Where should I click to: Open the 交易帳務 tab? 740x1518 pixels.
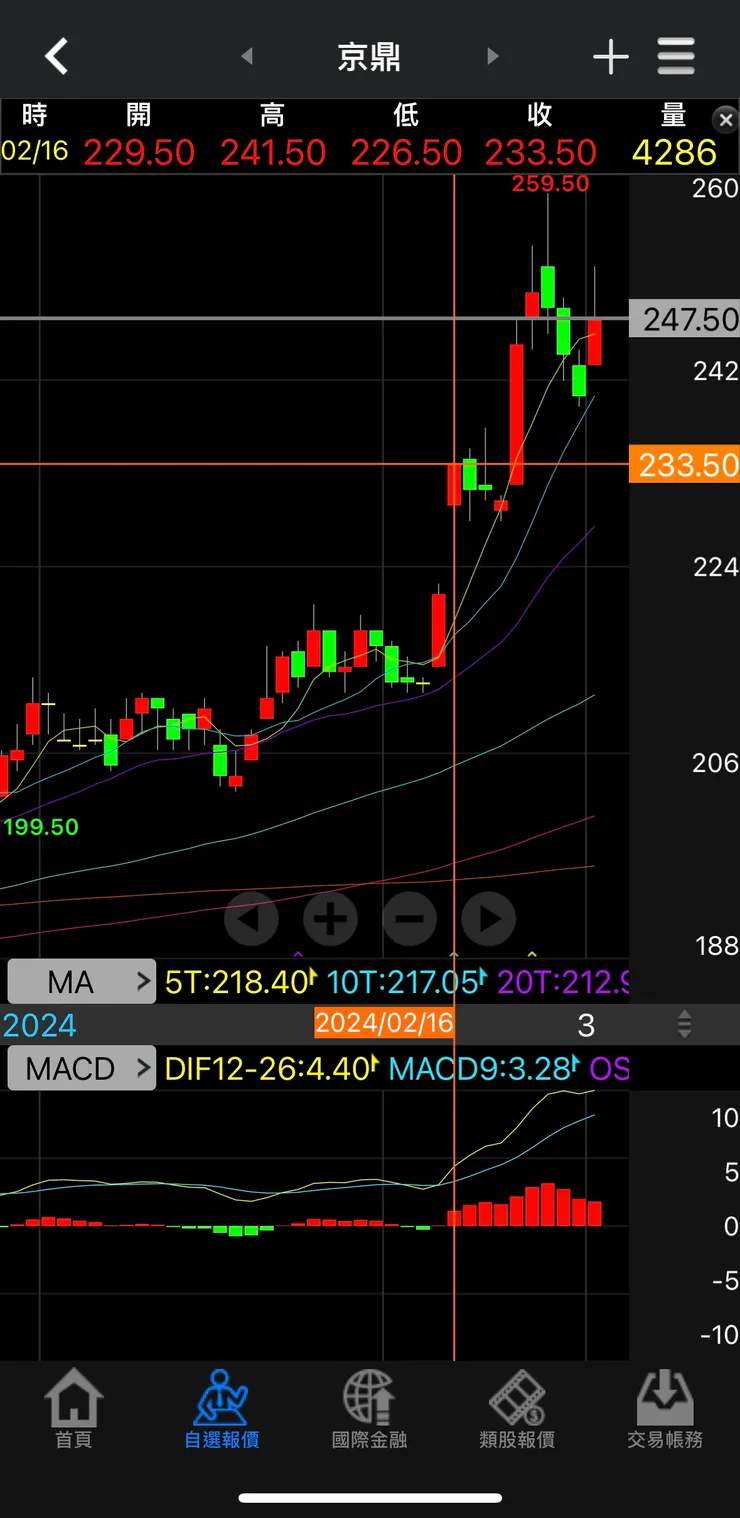(665, 1410)
